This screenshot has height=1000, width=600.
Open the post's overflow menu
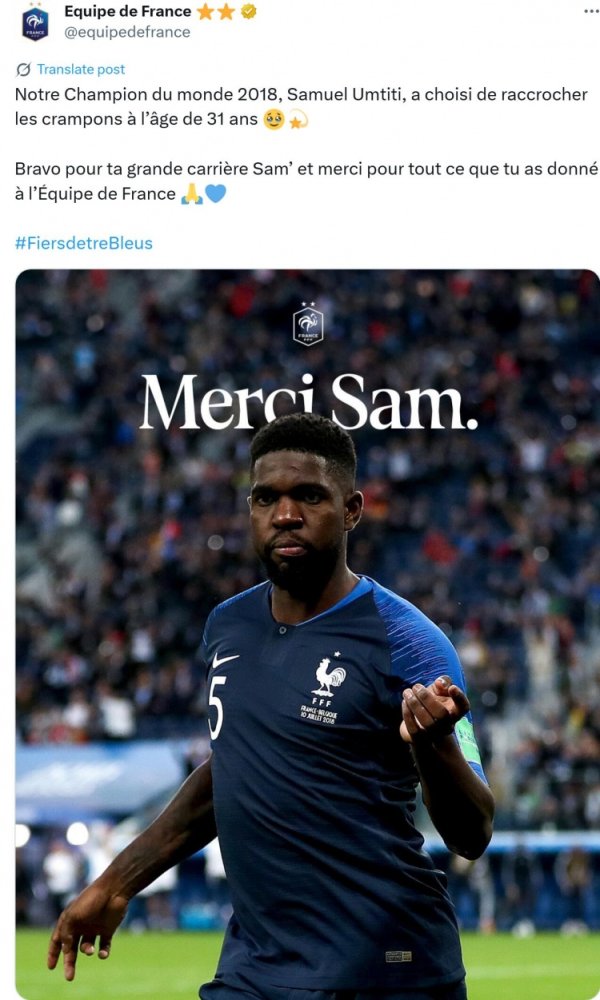(x=591, y=11)
